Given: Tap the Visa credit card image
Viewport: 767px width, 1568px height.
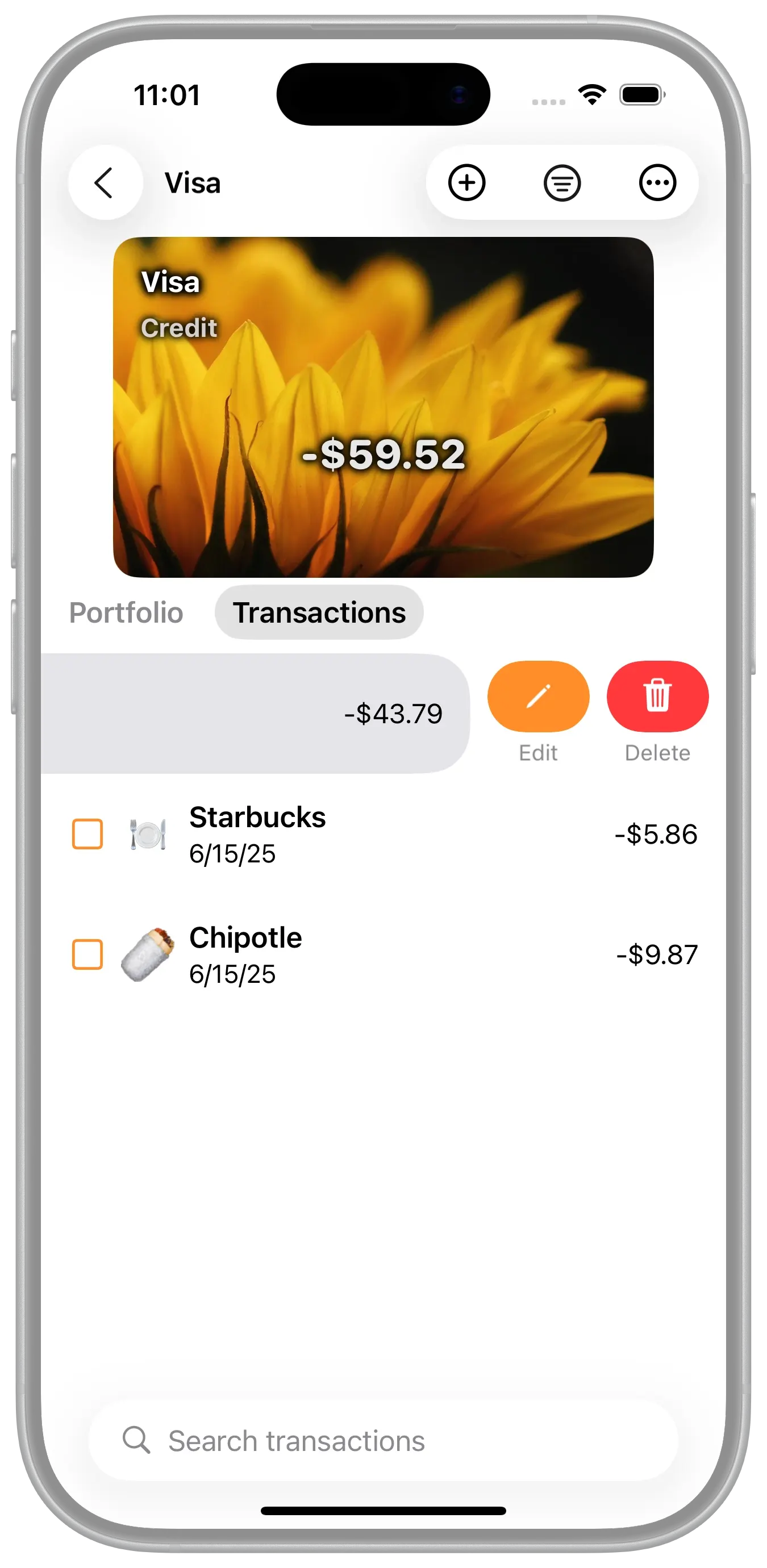Looking at the screenshot, I should coord(383,407).
